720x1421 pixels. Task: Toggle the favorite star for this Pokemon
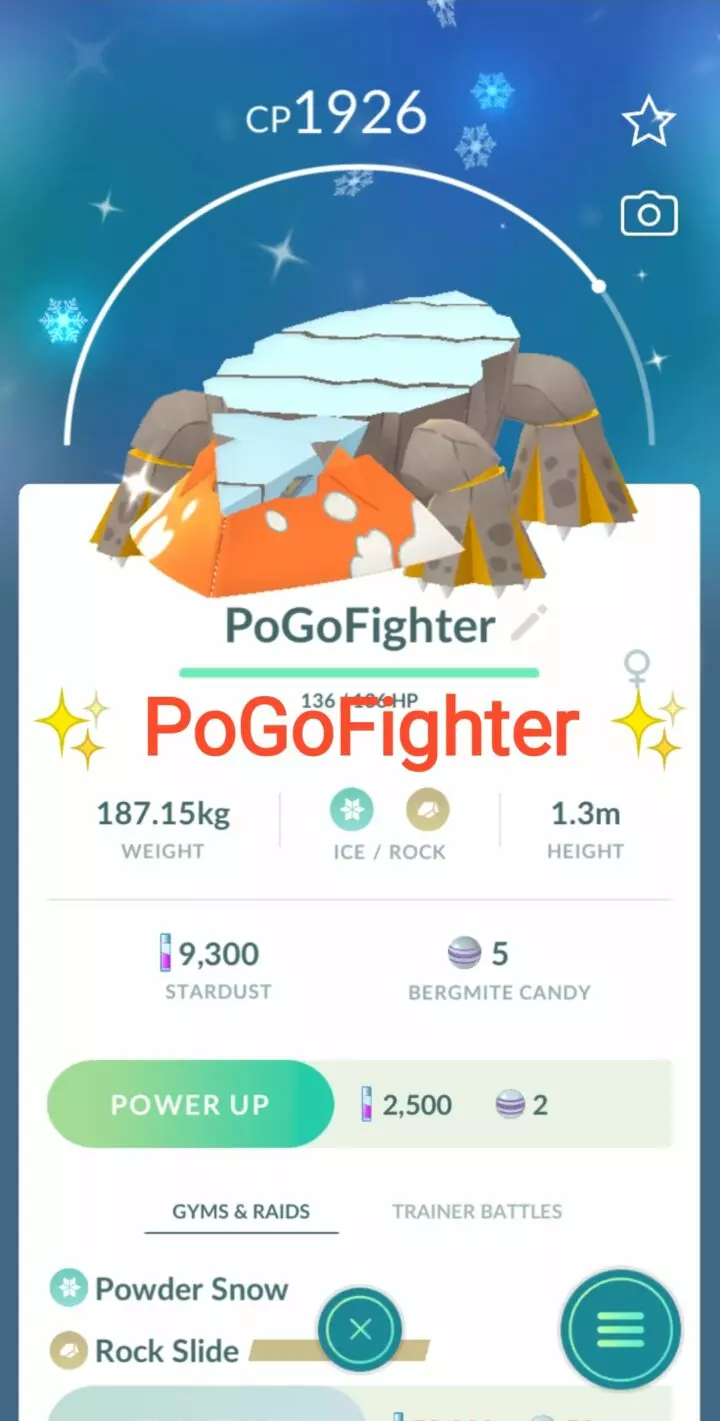click(x=649, y=120)
